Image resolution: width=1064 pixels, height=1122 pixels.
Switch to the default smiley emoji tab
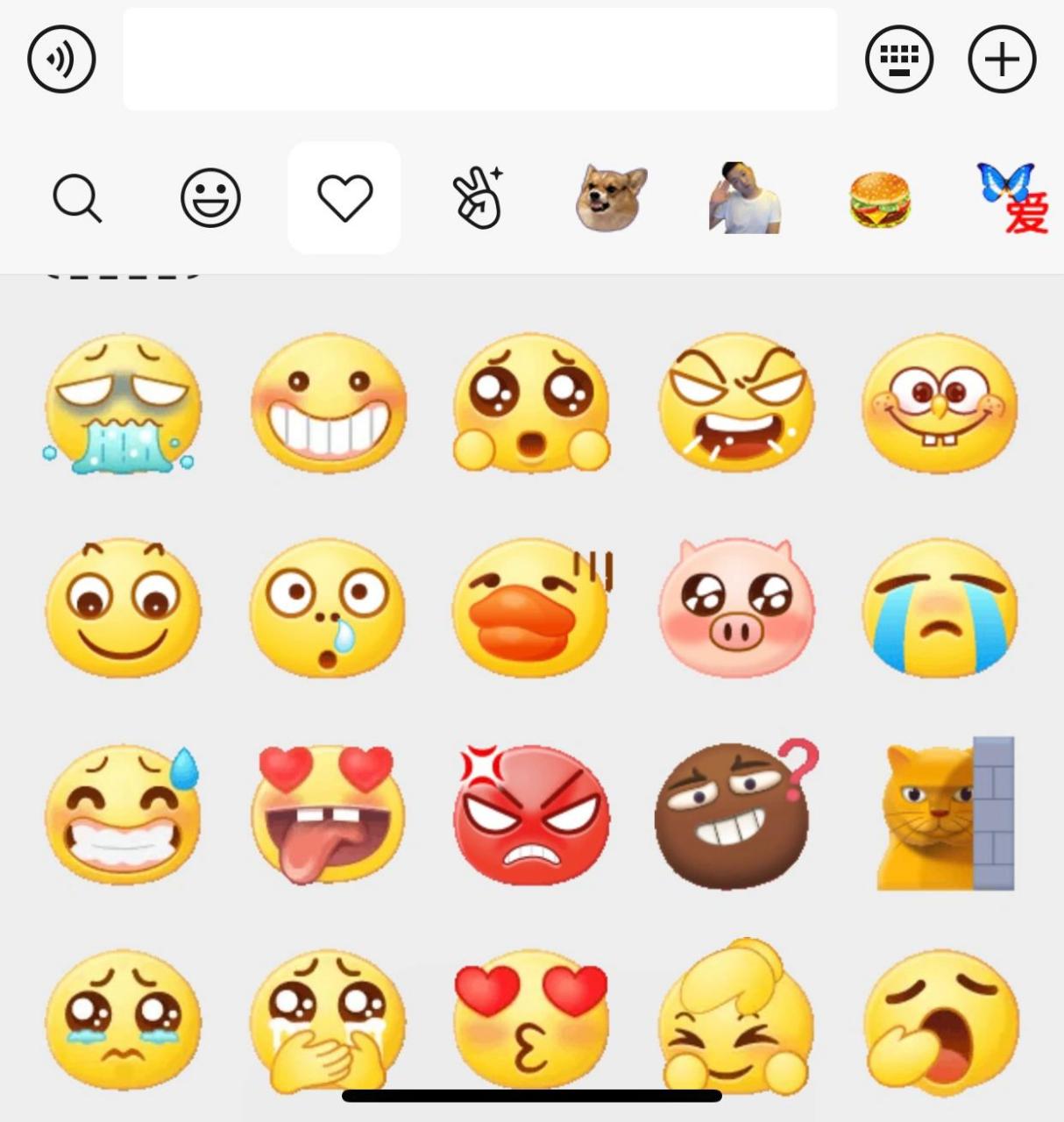tap(210, 198)
